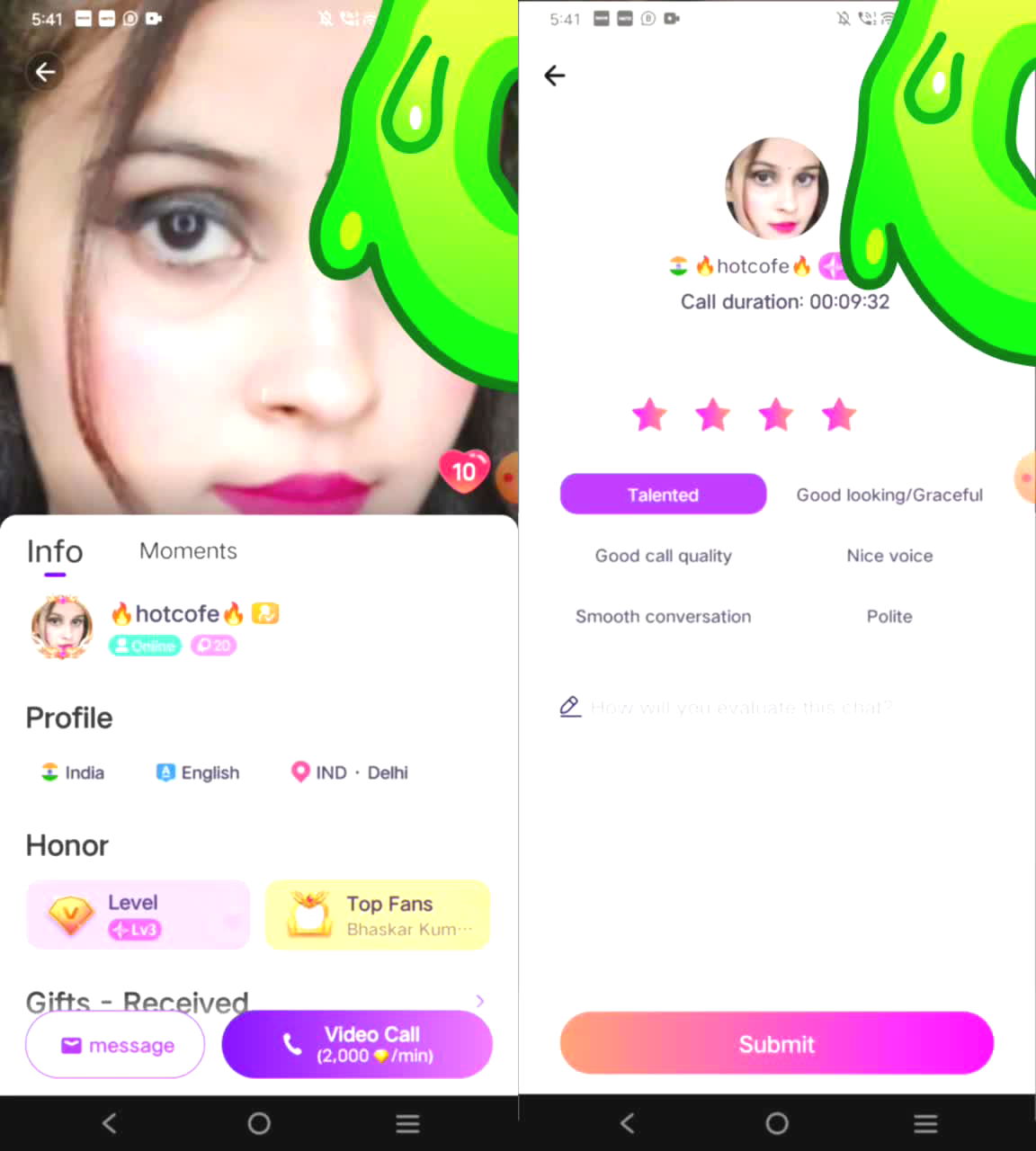This screenshot has width=1036, height=1151.
Task: Add the Smooth conversation tag
Action: click(663, 617)
